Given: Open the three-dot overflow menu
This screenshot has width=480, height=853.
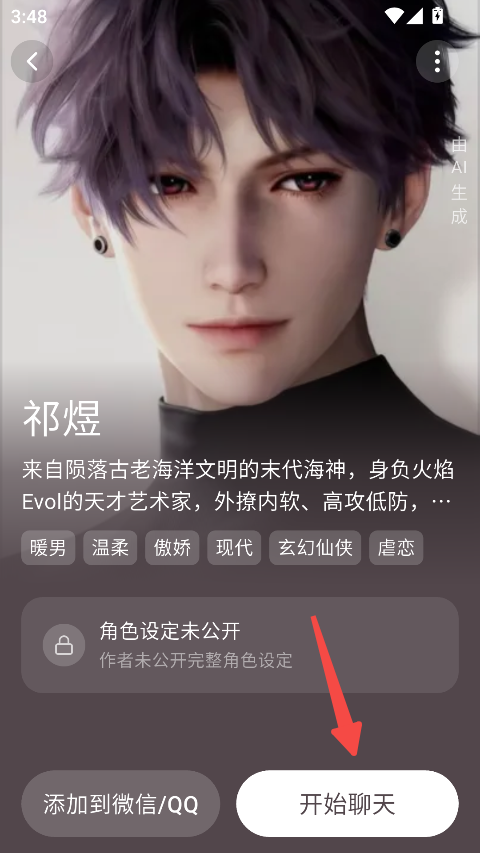Looking at the screenshot, I should pyautogui.click(x=437, y=61).
